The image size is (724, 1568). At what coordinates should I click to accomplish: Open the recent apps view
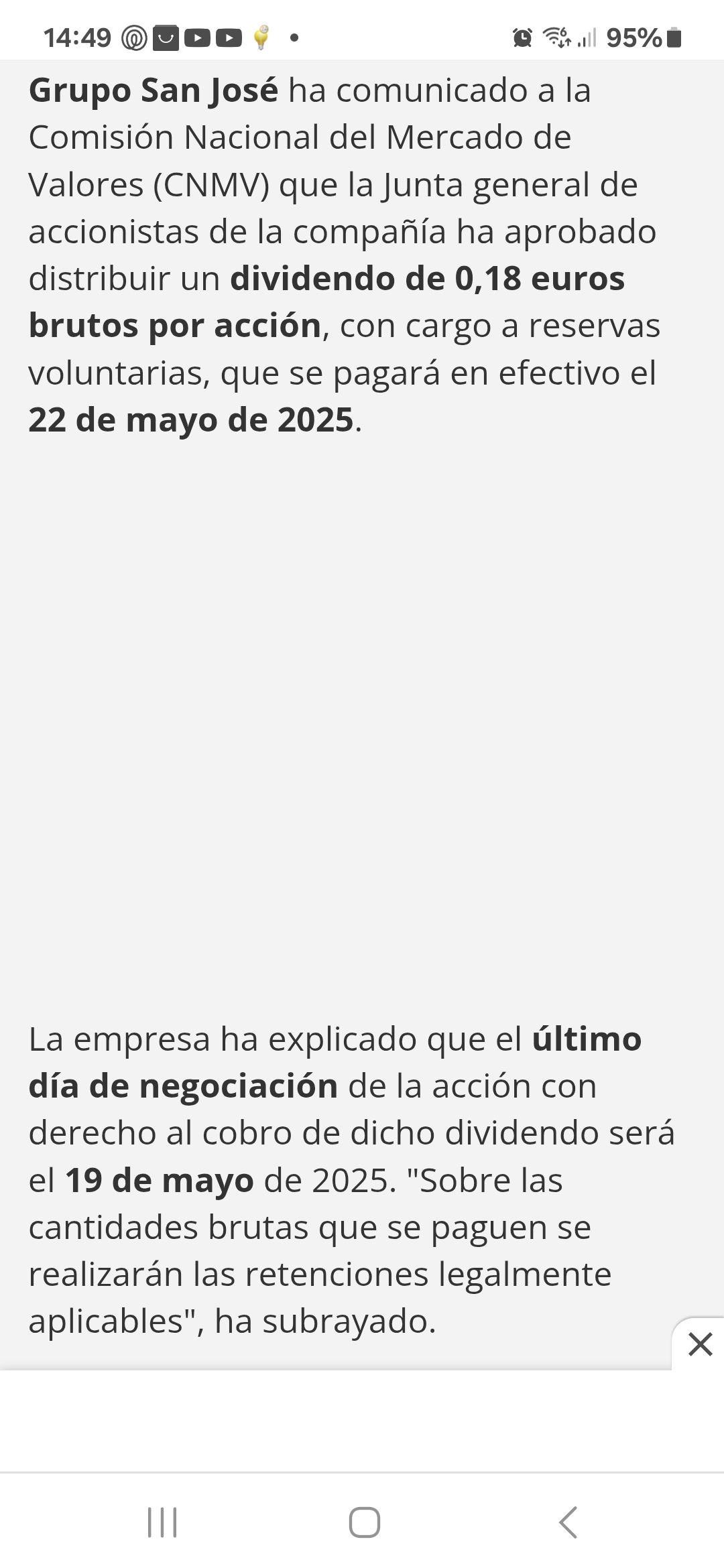coord(162,1522)
